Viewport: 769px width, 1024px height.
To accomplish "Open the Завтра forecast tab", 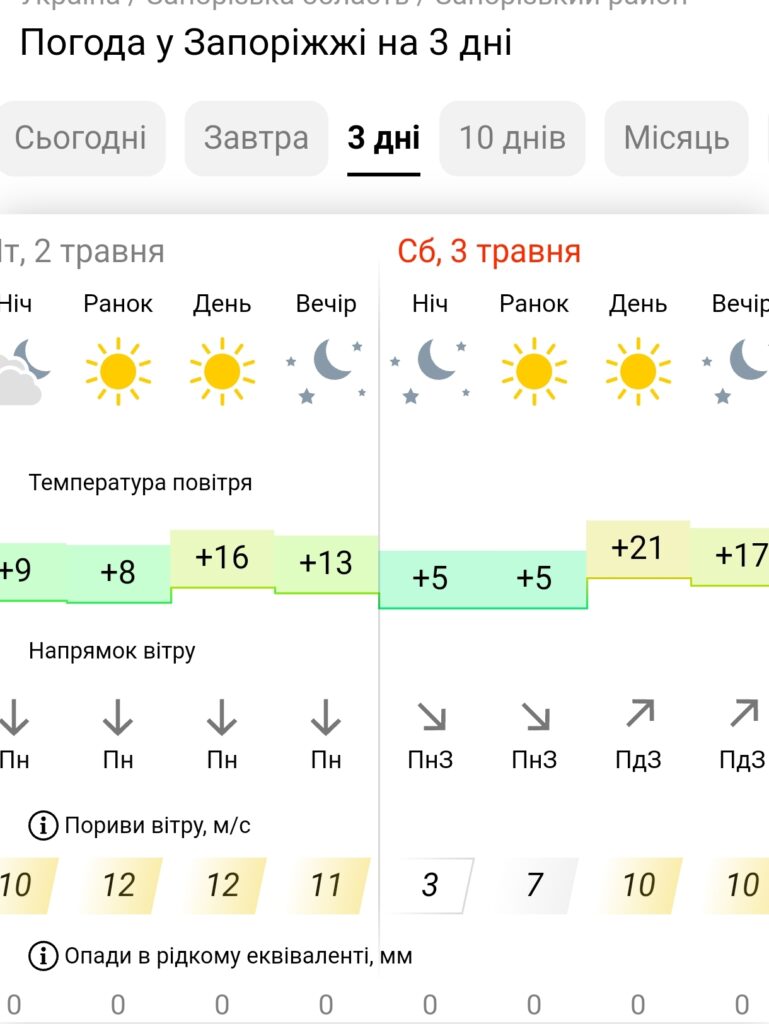I will tap(256, 138).
